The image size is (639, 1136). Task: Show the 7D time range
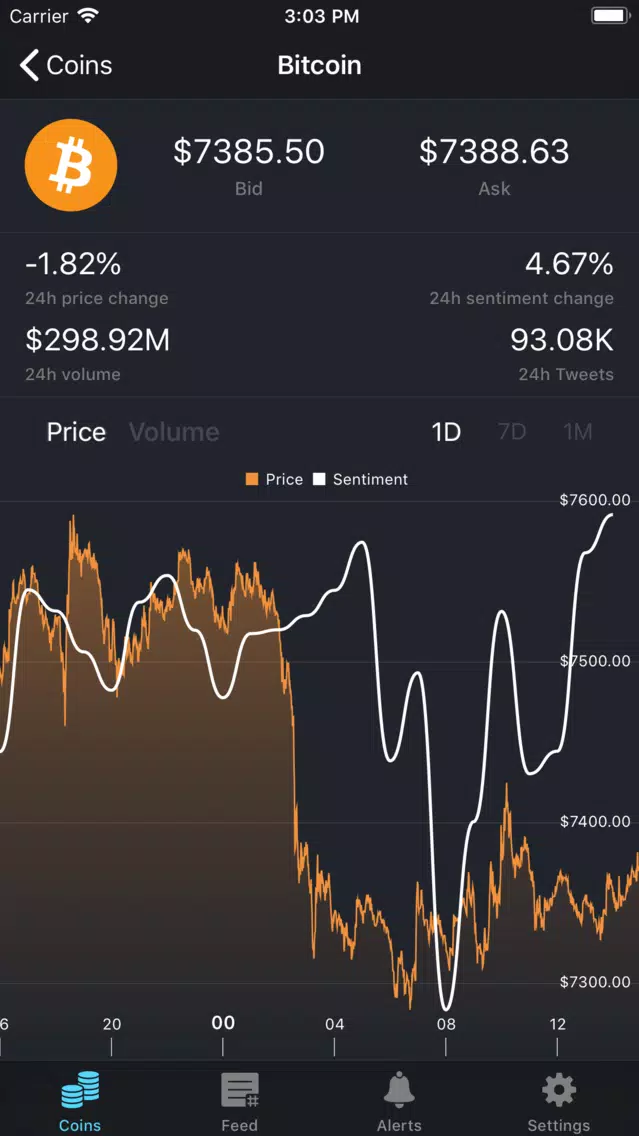511,433
